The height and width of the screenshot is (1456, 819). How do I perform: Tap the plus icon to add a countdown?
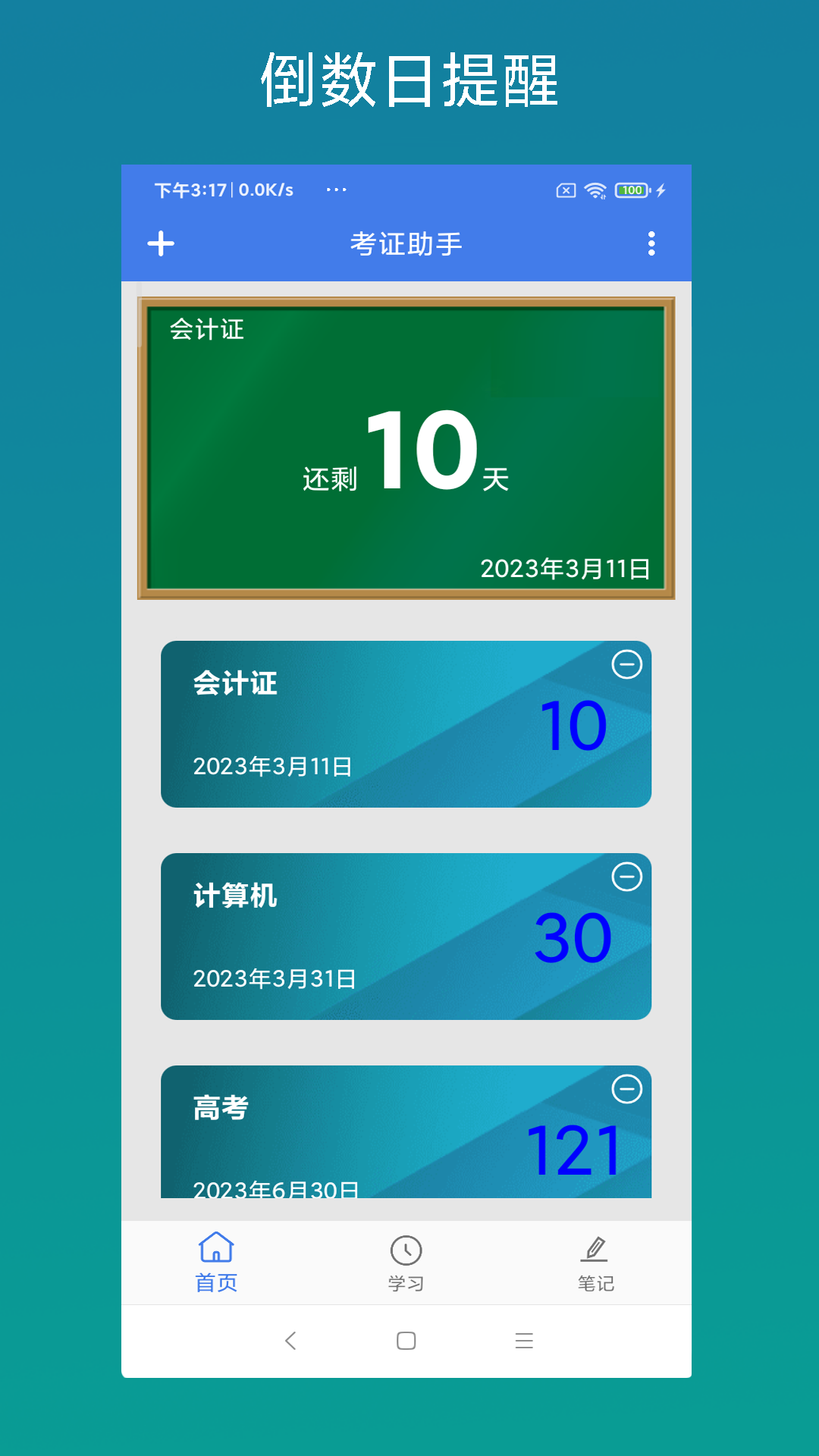[161, 244]
